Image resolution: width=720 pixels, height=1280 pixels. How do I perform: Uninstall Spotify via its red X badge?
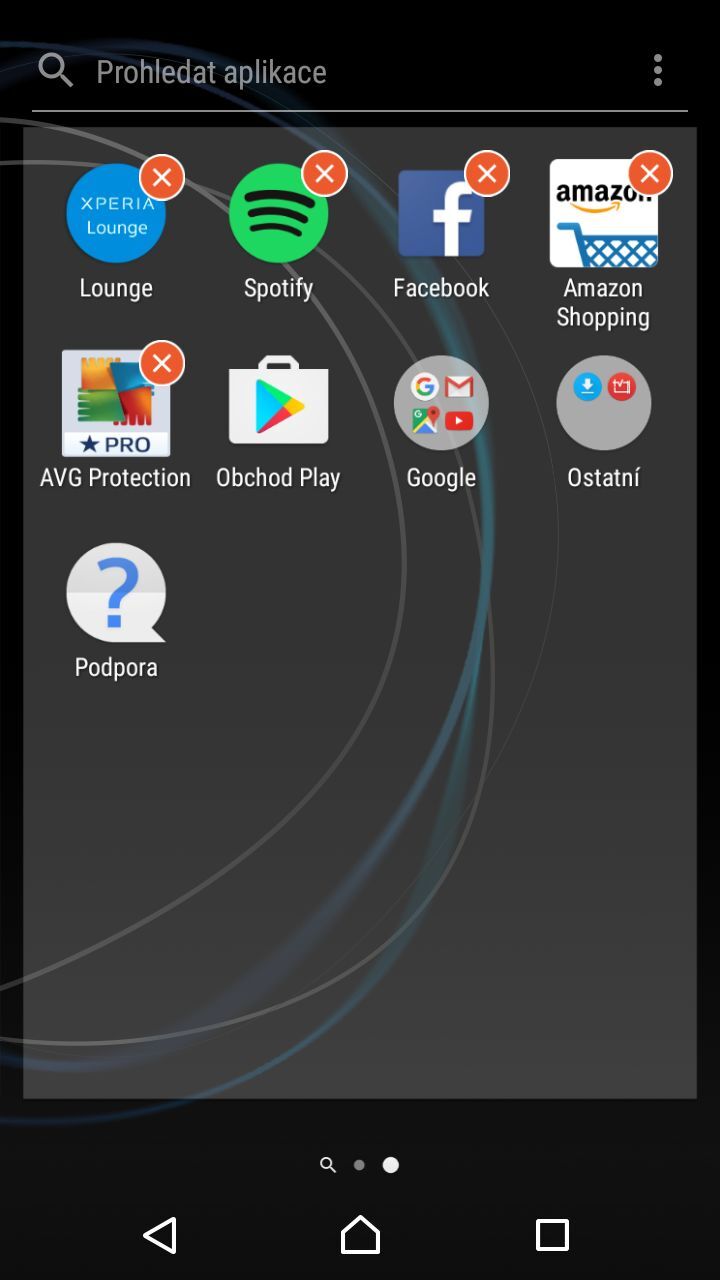pos(324,173)
